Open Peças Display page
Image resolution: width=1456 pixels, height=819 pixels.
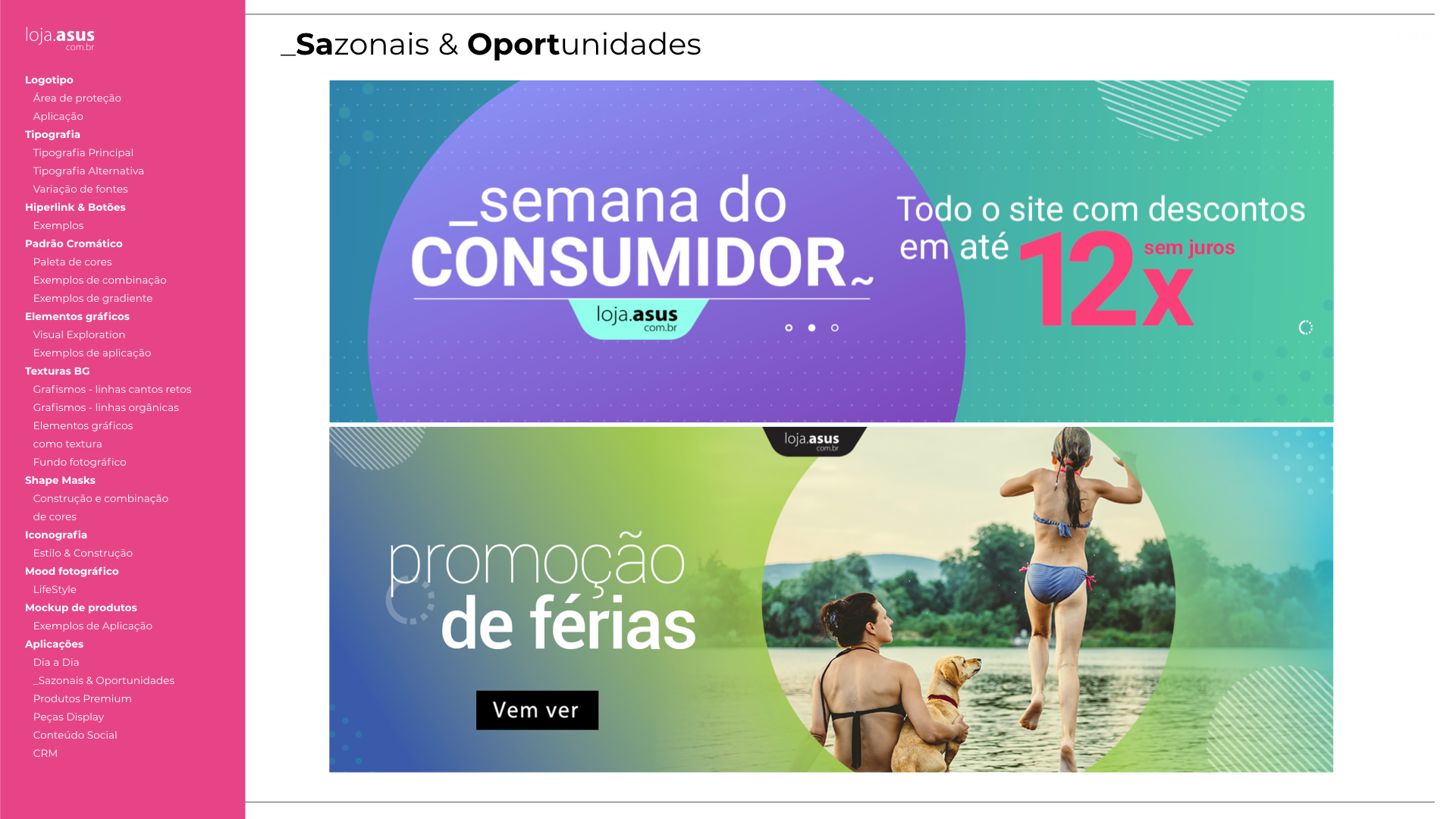click(x=68, y=717)
